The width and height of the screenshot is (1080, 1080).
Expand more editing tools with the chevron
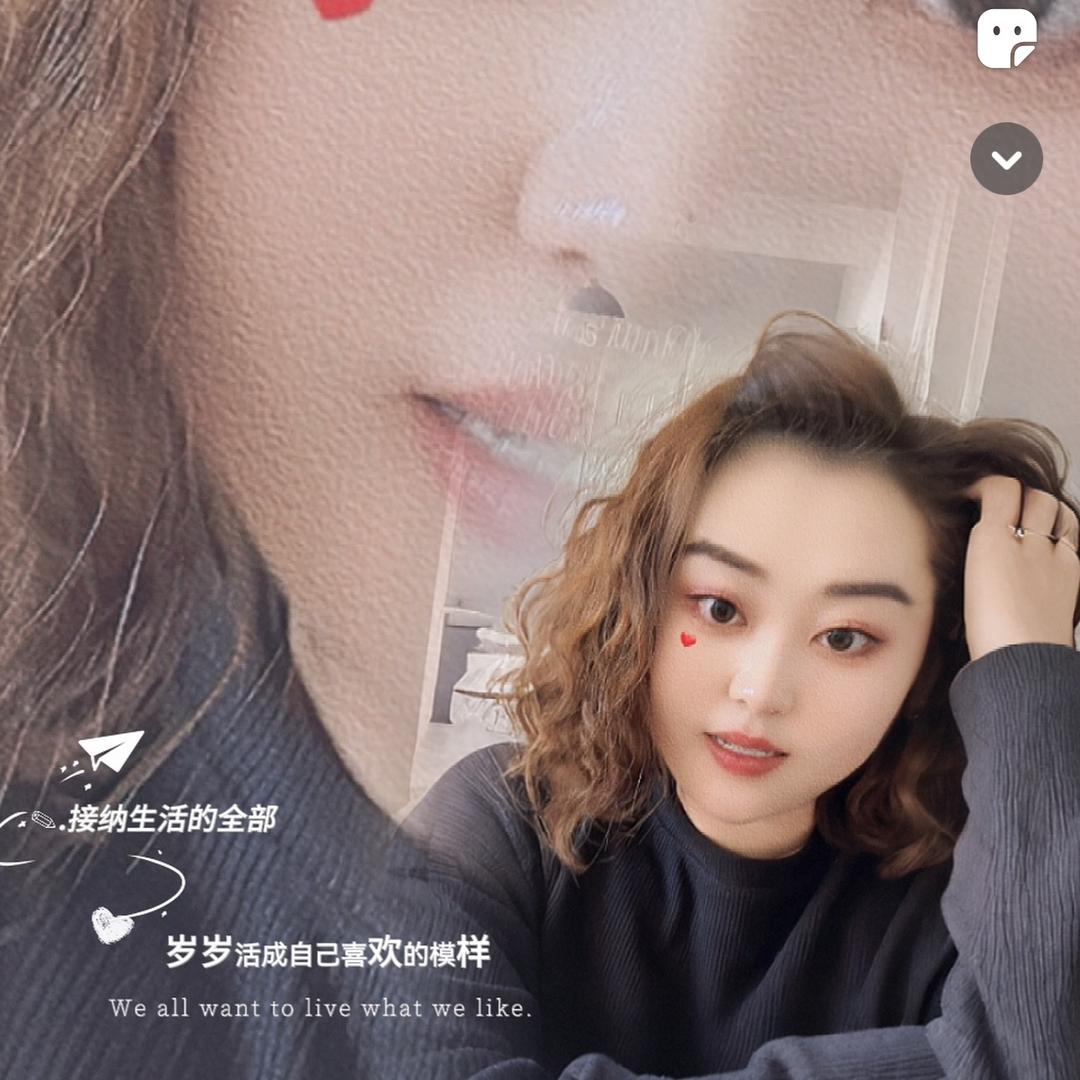coord(1006,159)
